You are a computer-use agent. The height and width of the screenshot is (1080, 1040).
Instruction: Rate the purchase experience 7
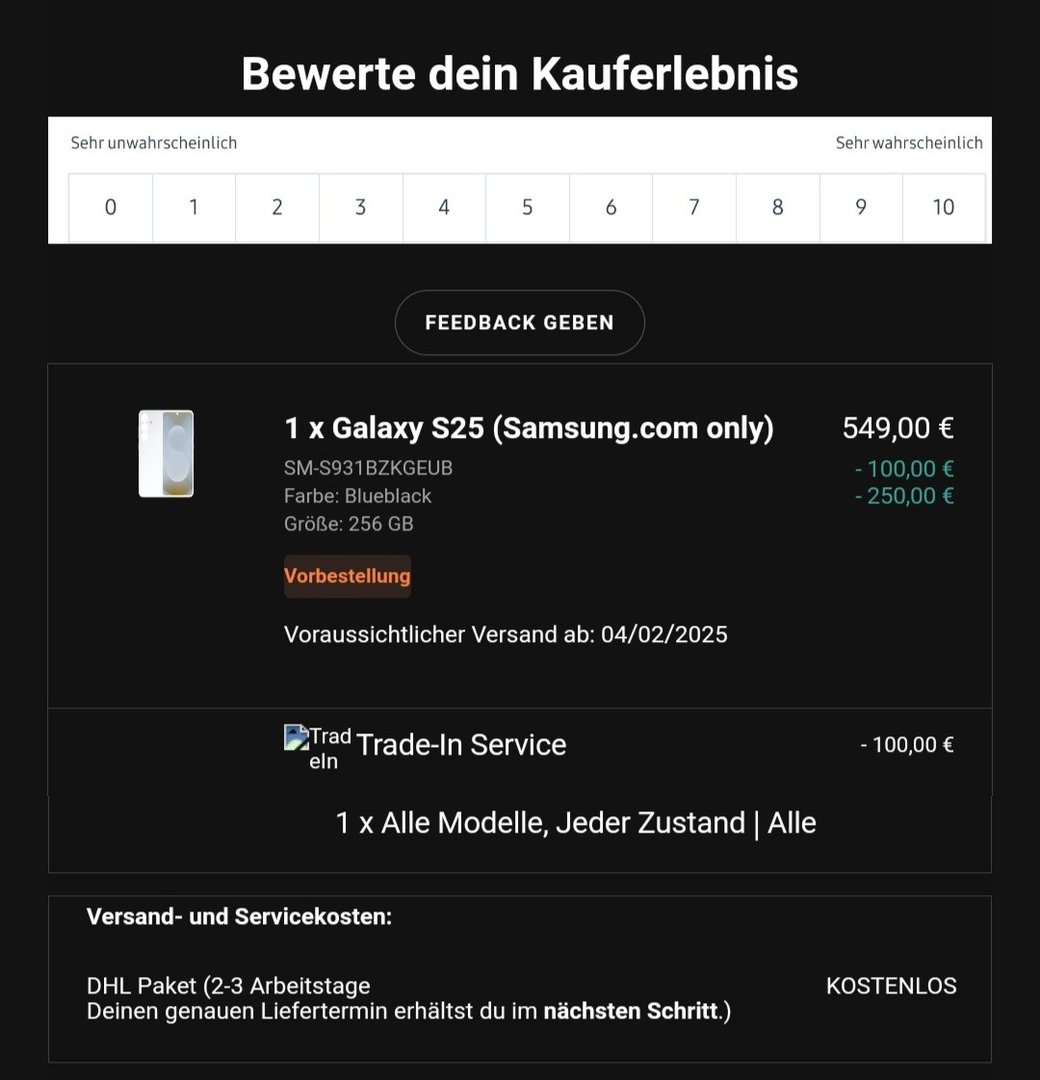[x=694, y=207]
